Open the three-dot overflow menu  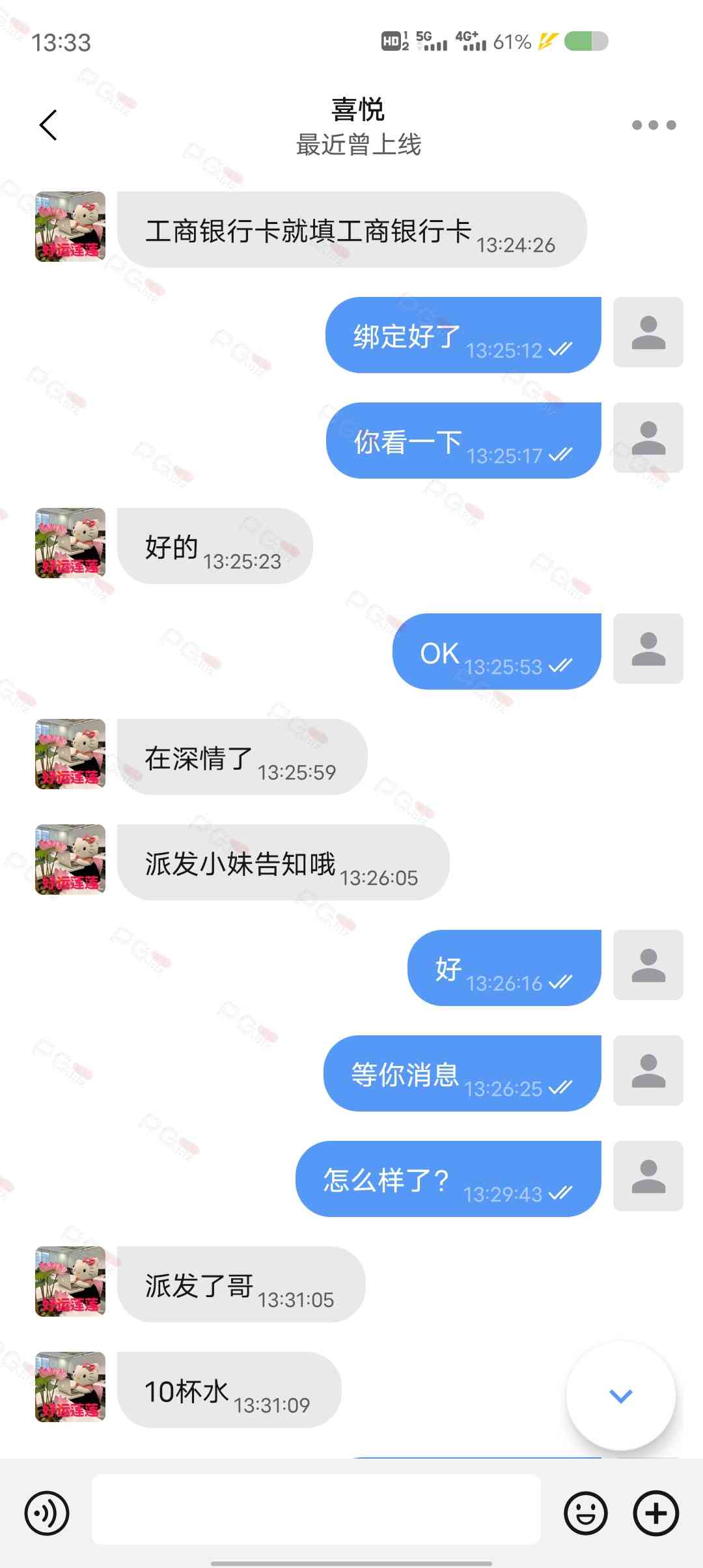point(654,125)
